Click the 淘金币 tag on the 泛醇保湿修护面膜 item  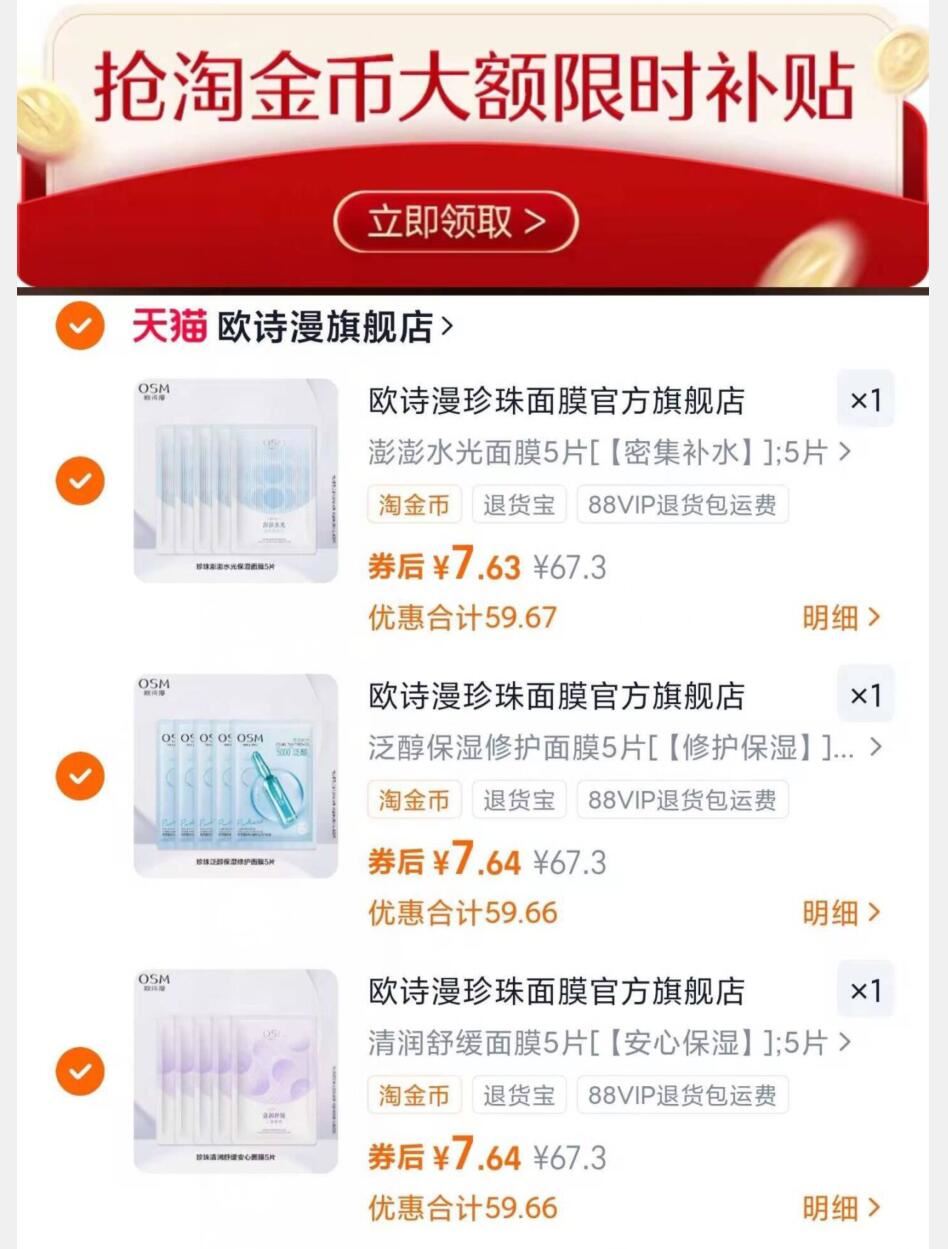point(414,800)
